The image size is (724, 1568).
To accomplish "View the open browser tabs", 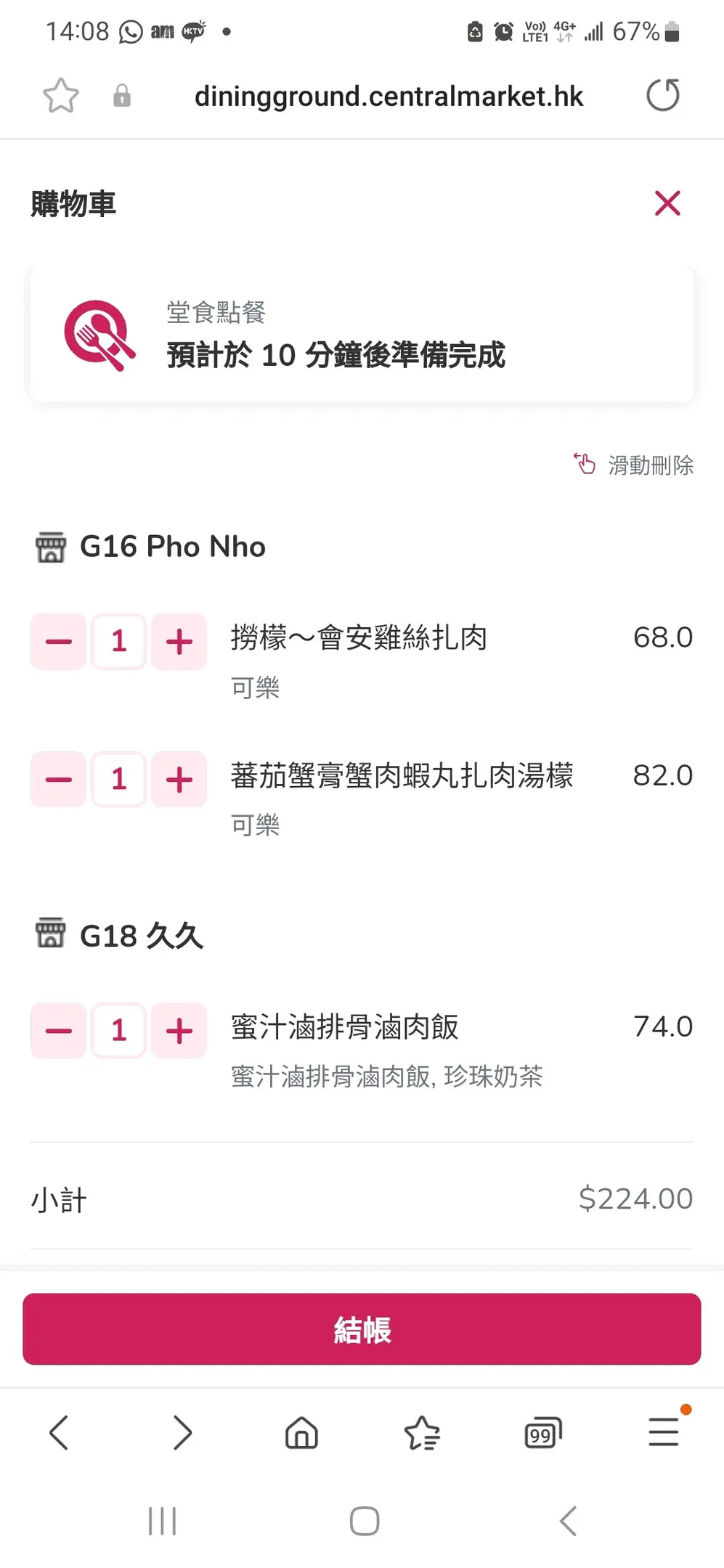I will (542, 1433).
